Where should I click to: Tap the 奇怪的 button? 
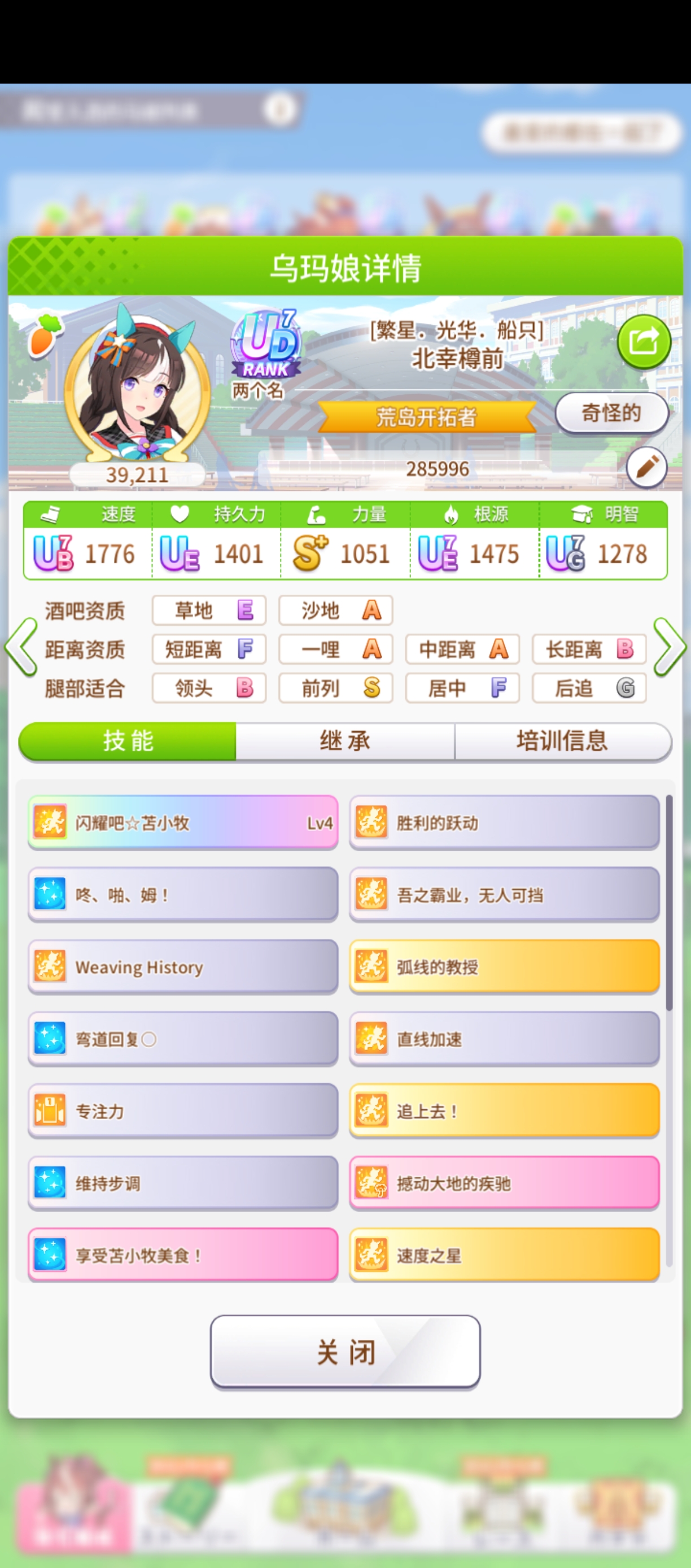tap(611, 413)
